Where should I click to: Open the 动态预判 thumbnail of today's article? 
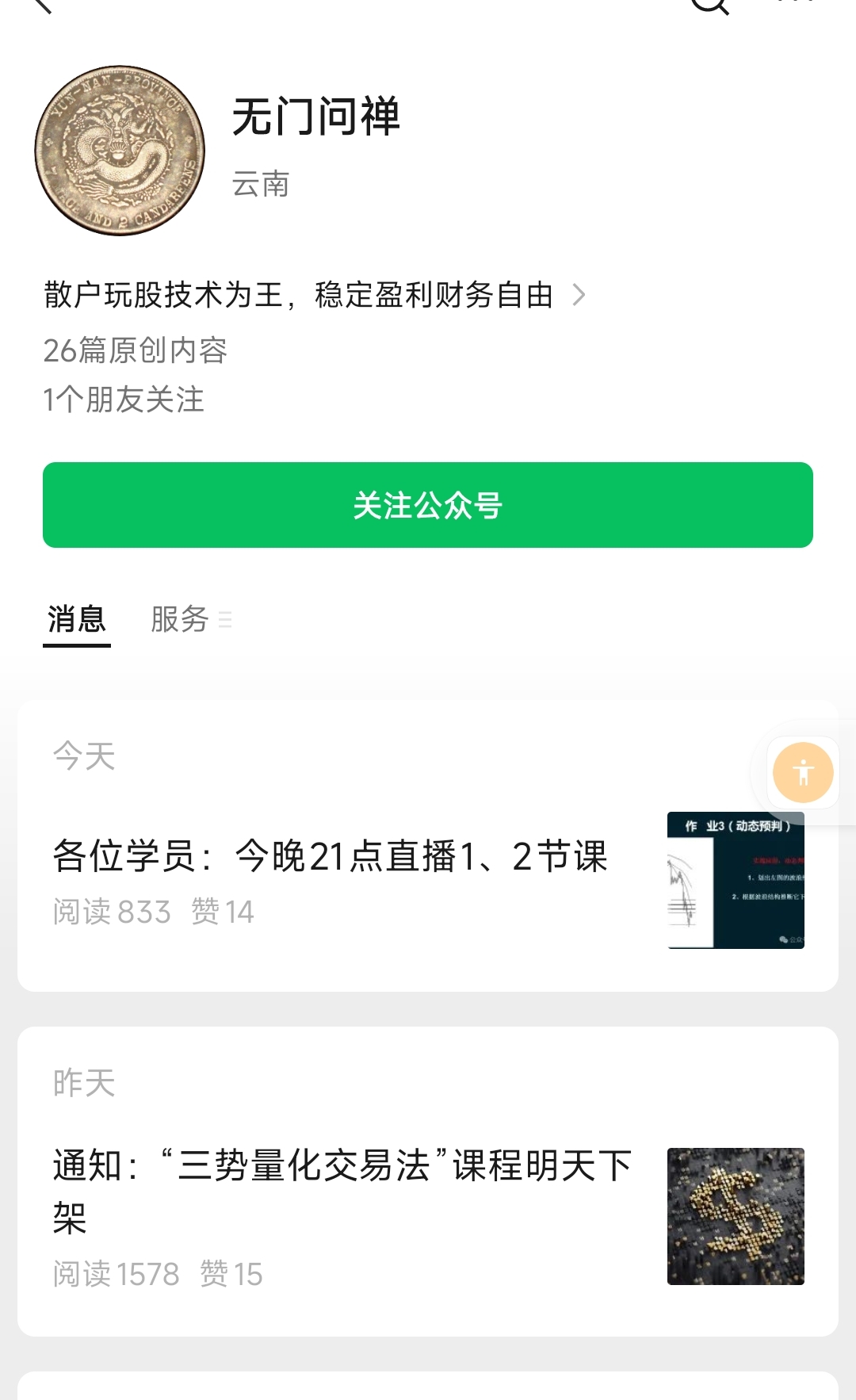tap(736, 880)
